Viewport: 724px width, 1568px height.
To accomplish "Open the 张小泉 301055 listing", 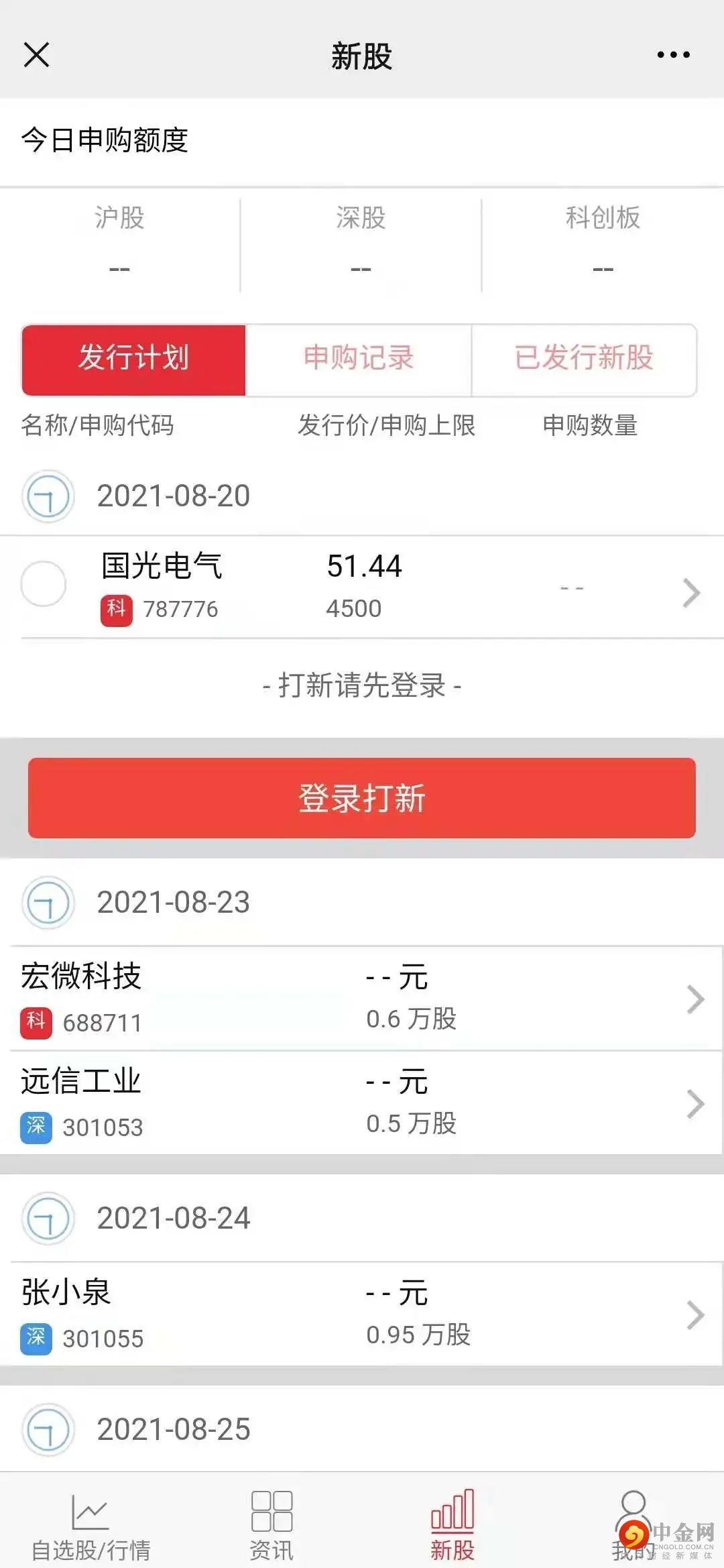I will click(x=362, y=1314).
